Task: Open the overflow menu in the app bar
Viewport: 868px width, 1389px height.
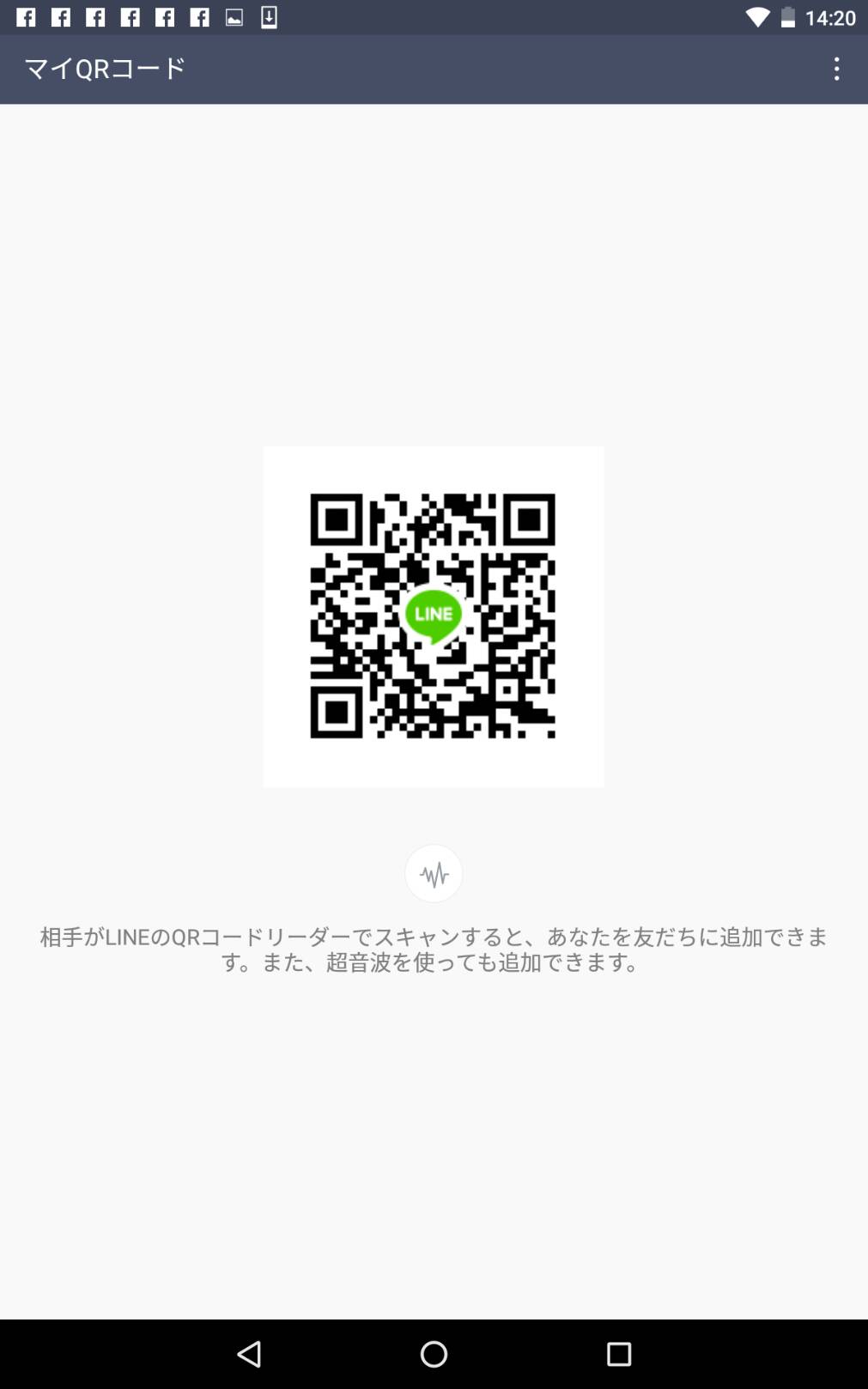Action: pyautogui.click(x=836, y=69)
